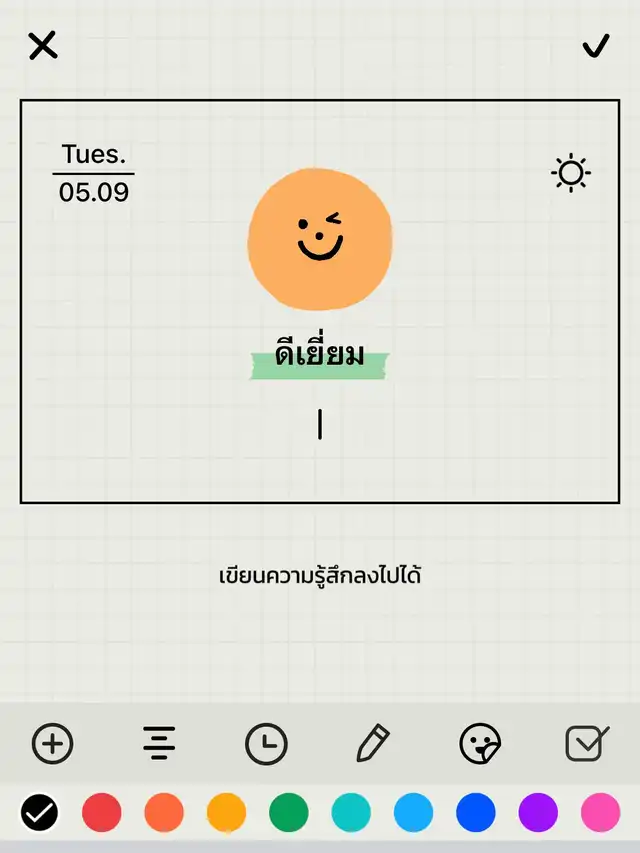The width and height of the screenshot is (640, 853).
Task: Pick the teal color swatch
Action: [x=351, y=812]
